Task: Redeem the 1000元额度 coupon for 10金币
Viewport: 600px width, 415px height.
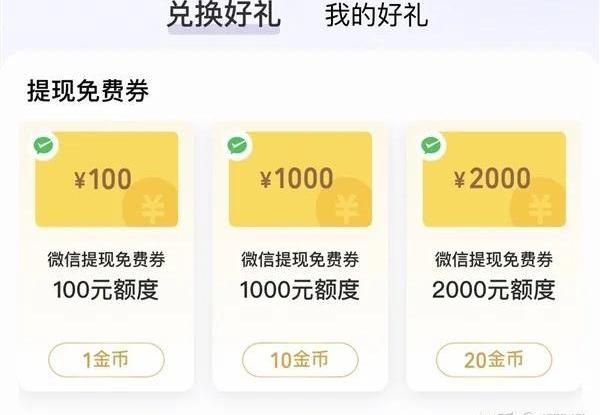Action: [x=300, y=359]
